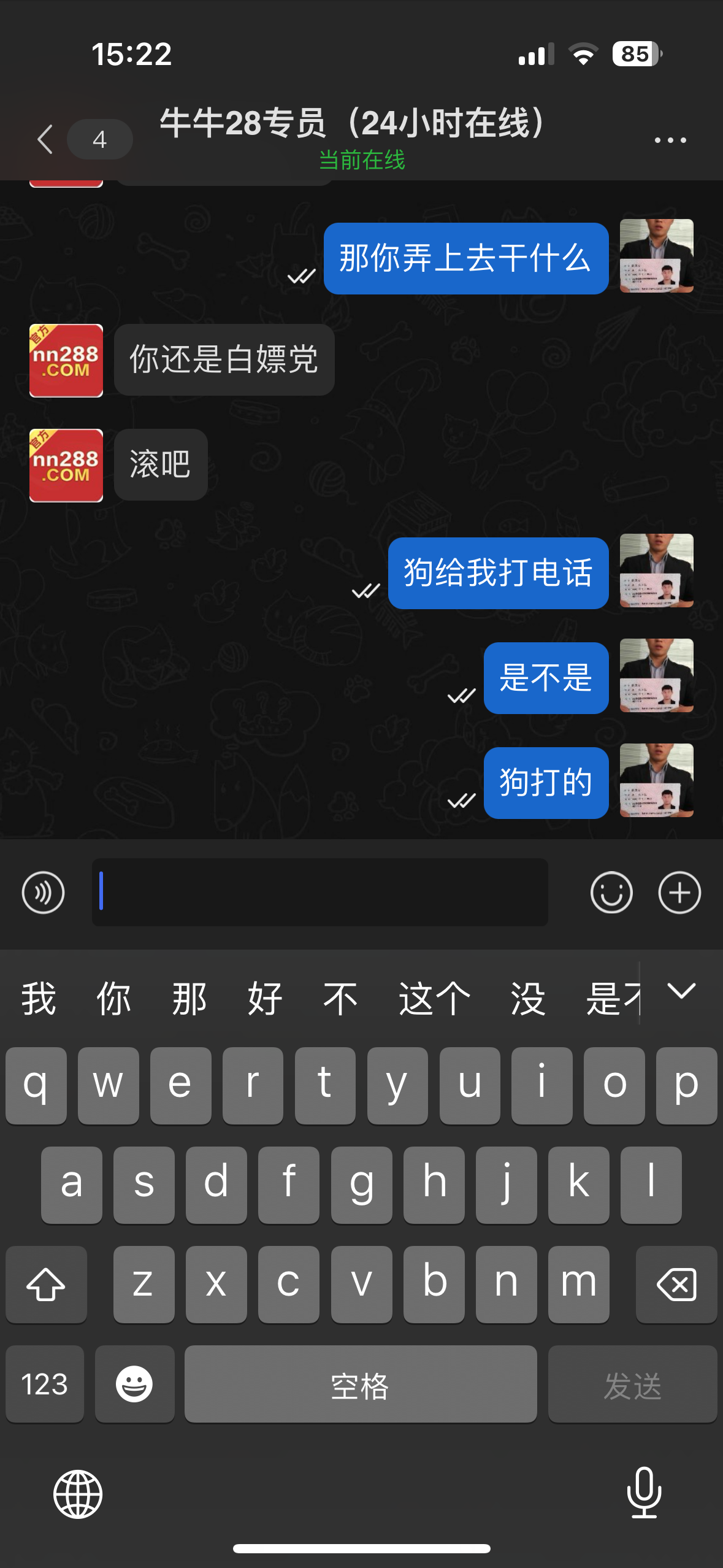Viewport: 723px width, 1568px height.
Task: Tap the voice message wave icon
Action: (43, 893)
